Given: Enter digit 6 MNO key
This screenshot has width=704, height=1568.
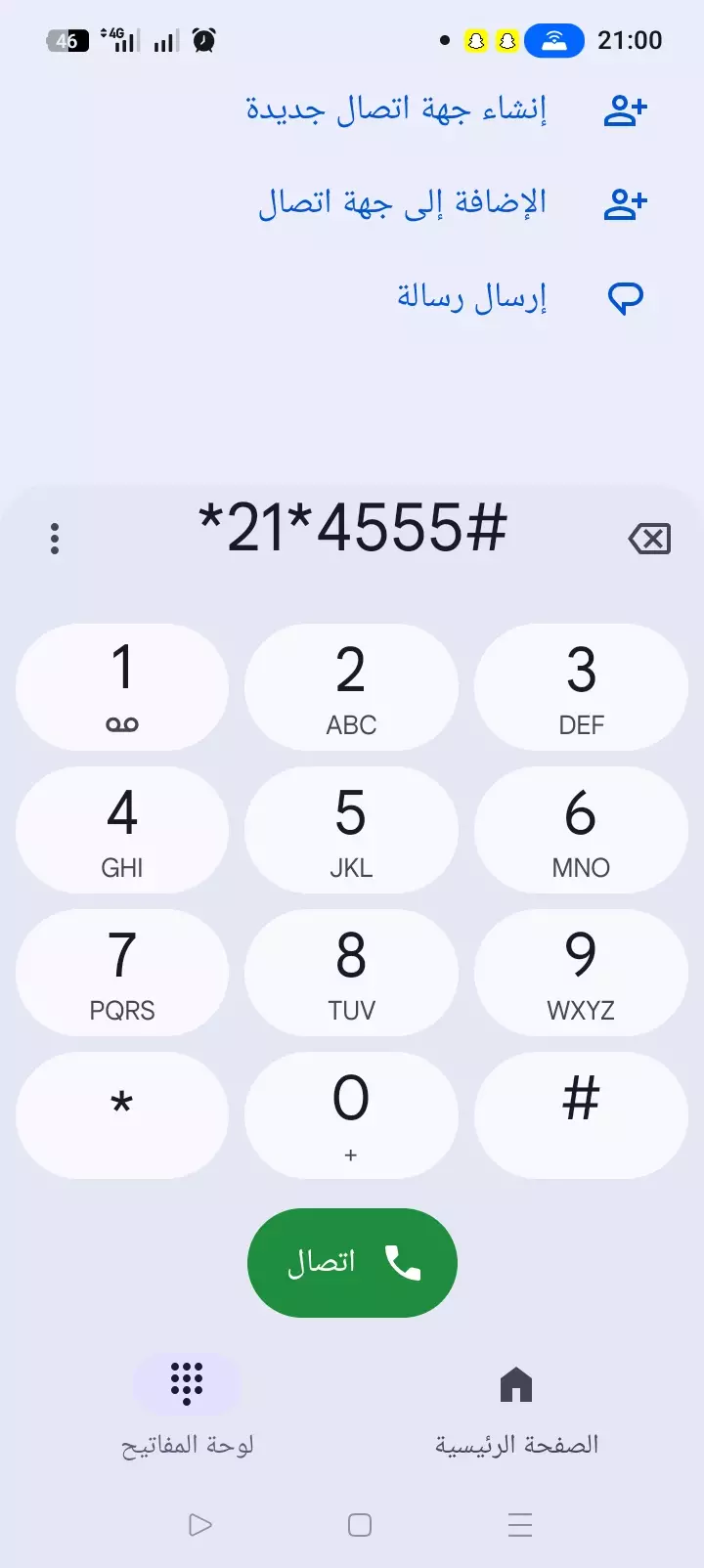Looking at the screenshot, I should click(581, 830).
